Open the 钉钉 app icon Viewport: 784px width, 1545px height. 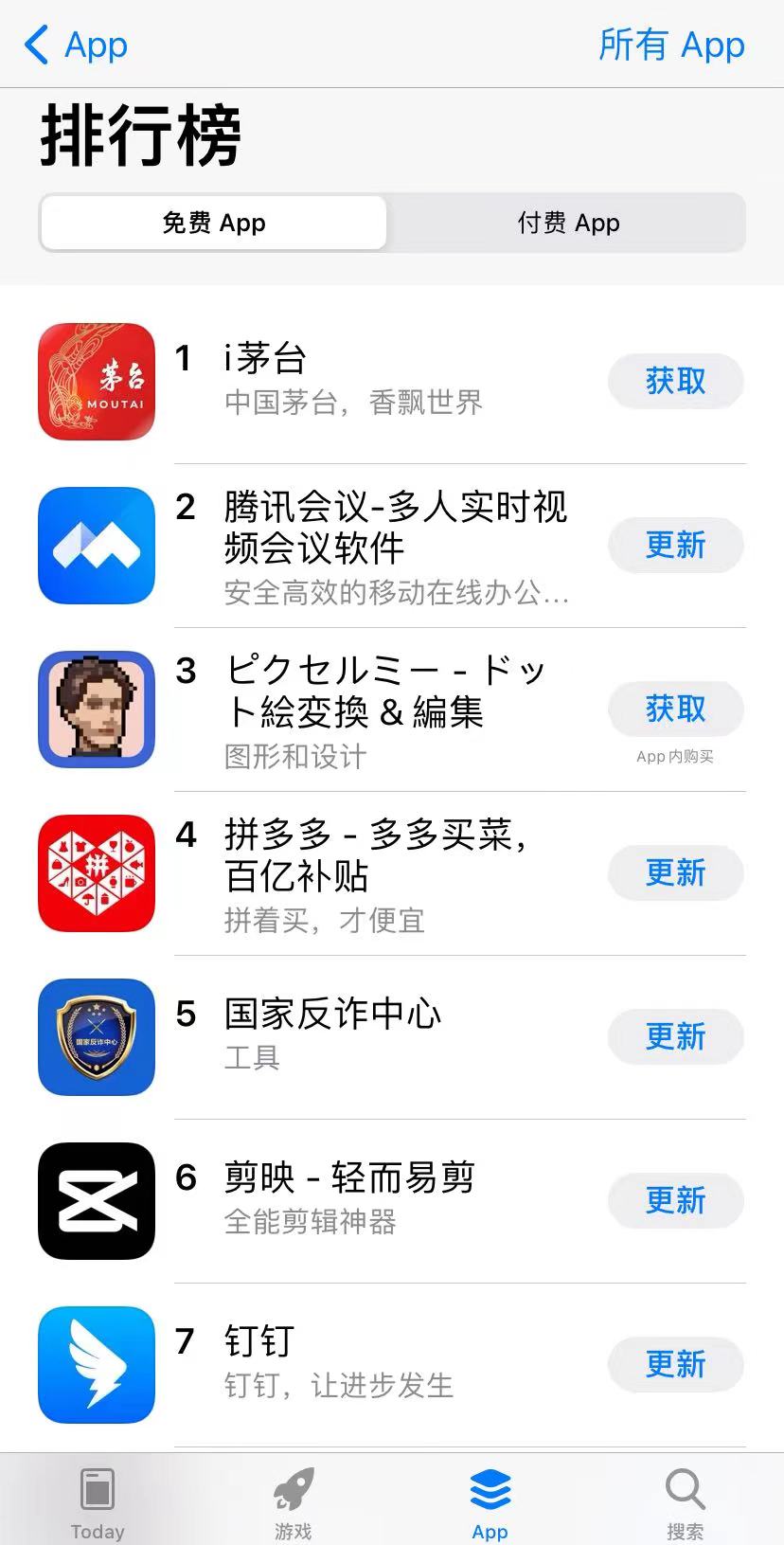pyautogui.click(x=96, y=1364)
